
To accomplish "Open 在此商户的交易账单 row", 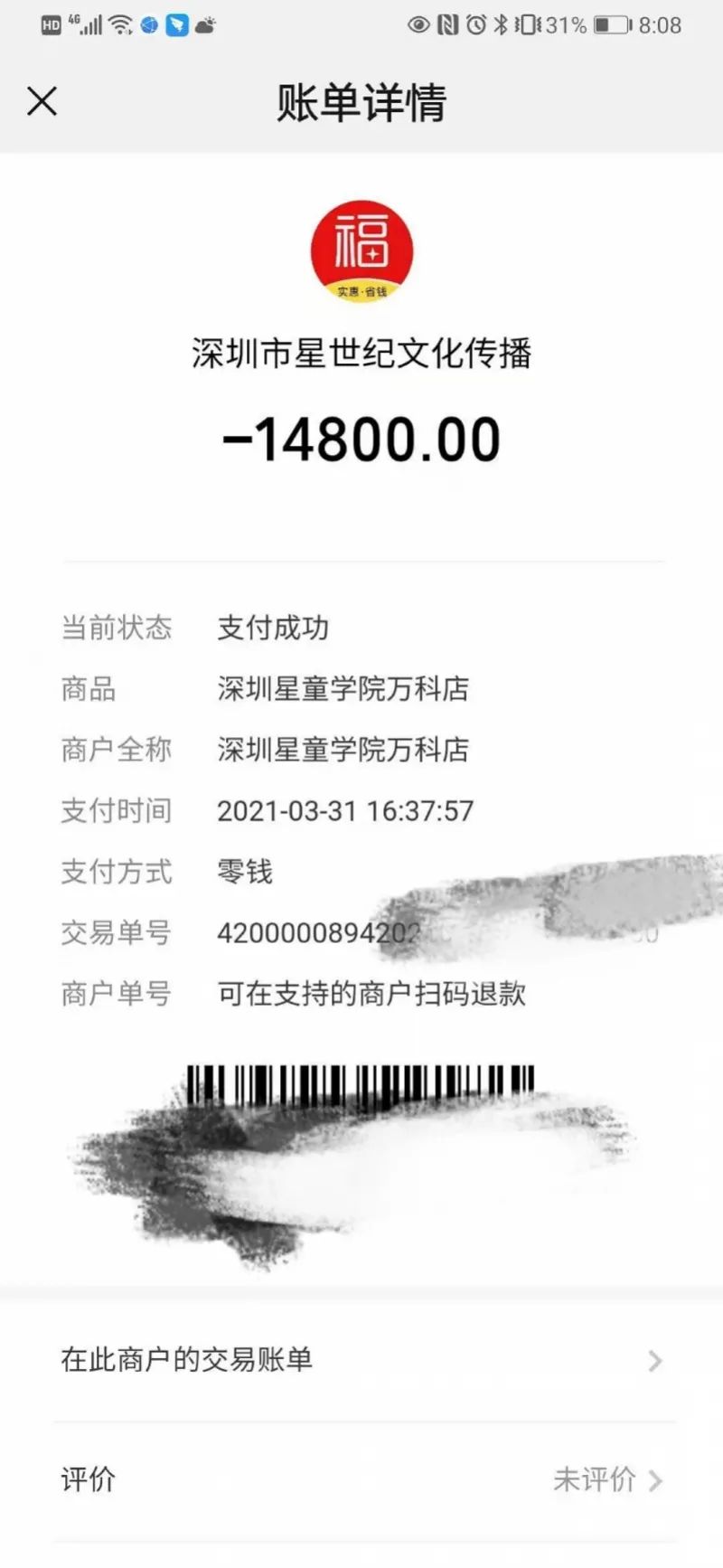I will pyautogui.click(x=361, y=1360).
